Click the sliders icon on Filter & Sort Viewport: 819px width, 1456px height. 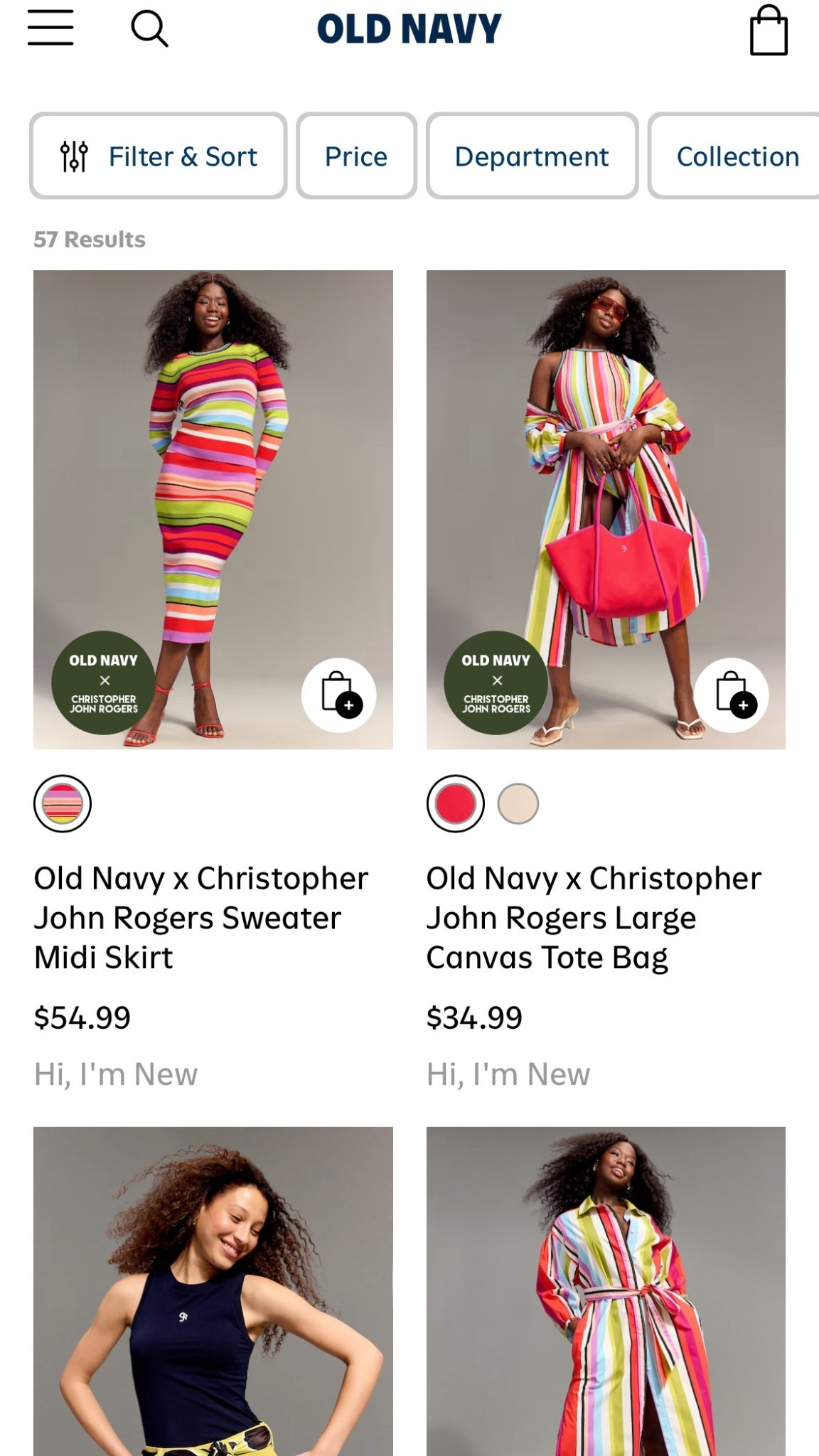73,156
